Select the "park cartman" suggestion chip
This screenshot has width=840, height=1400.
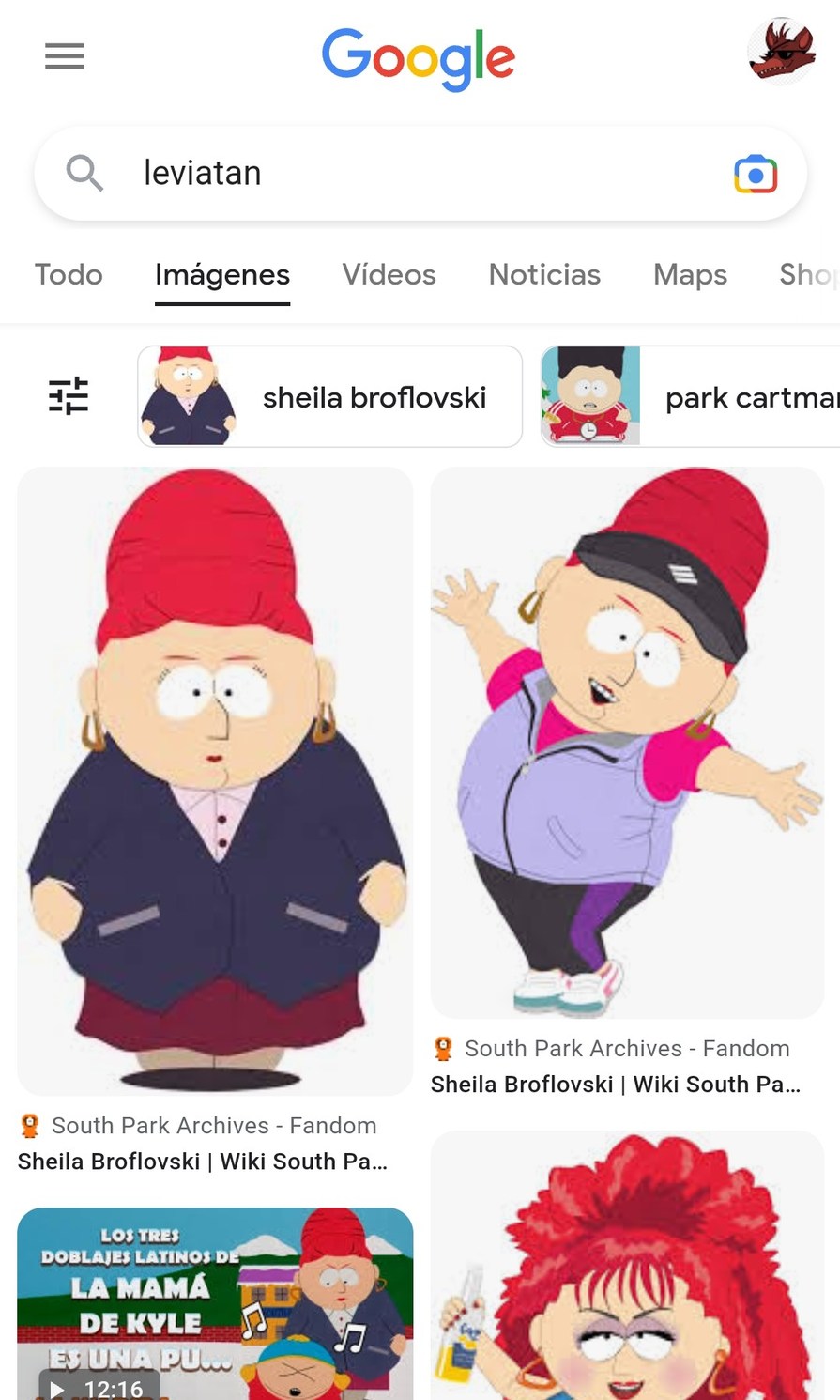(x=691, y=396)
